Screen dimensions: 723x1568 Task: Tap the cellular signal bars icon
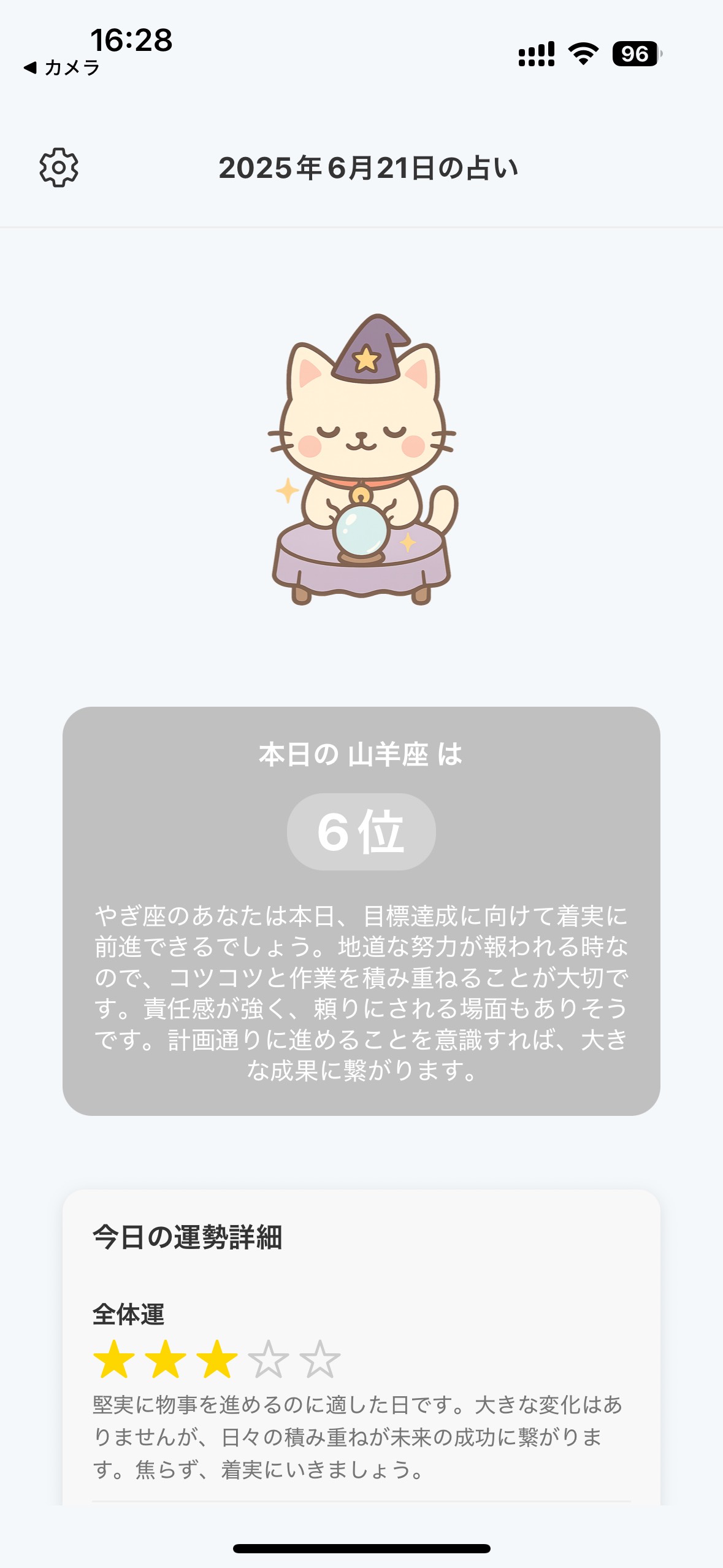535,54
